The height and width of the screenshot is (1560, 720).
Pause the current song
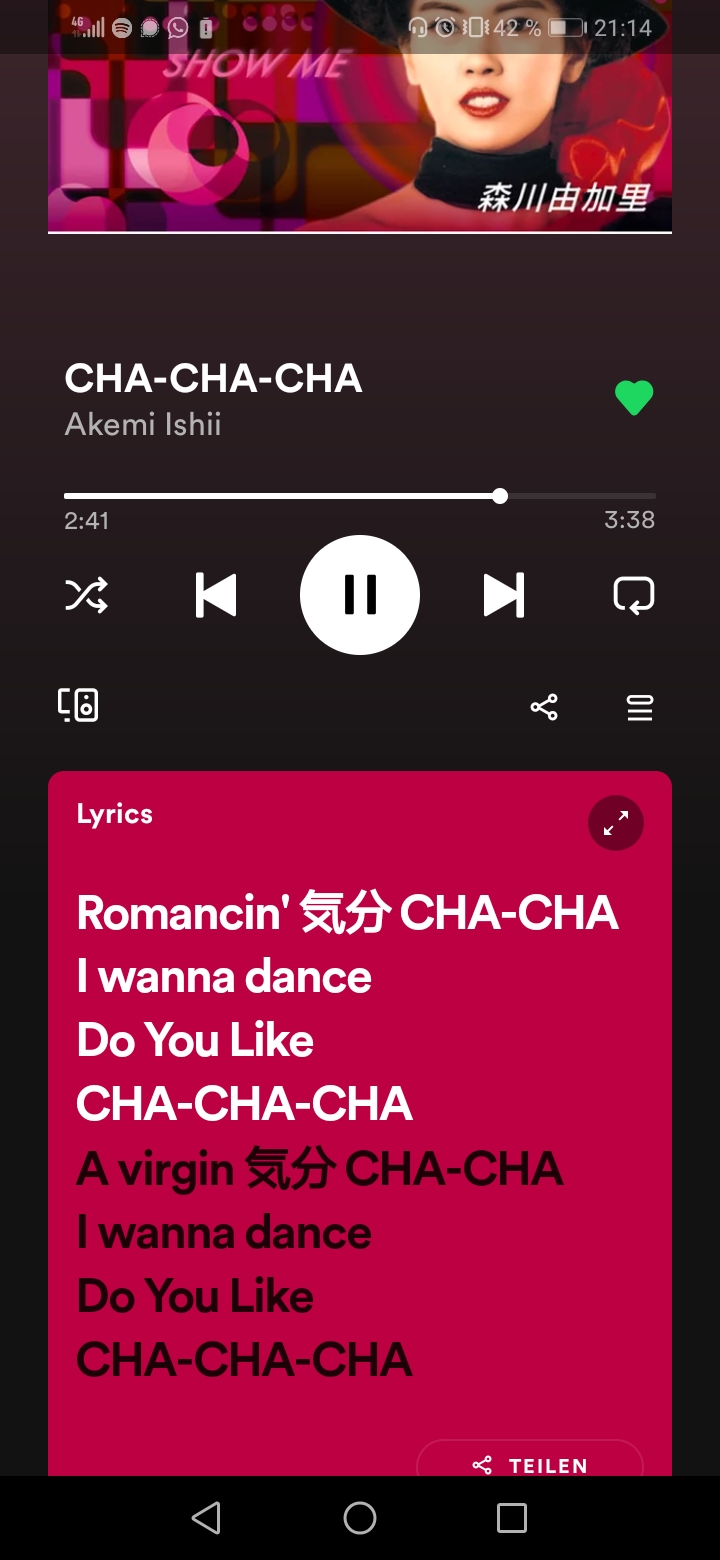click(360, 595)
